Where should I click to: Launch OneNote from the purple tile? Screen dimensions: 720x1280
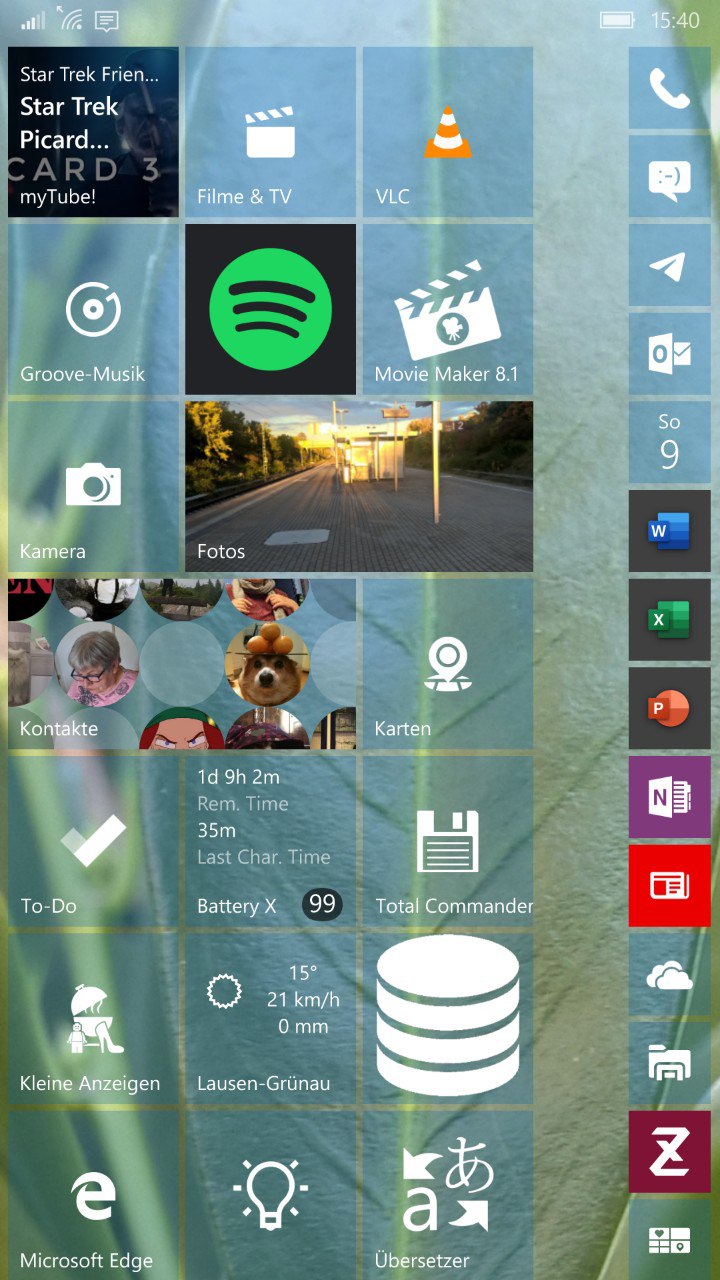pyautogui.click(x=669, y=797)
